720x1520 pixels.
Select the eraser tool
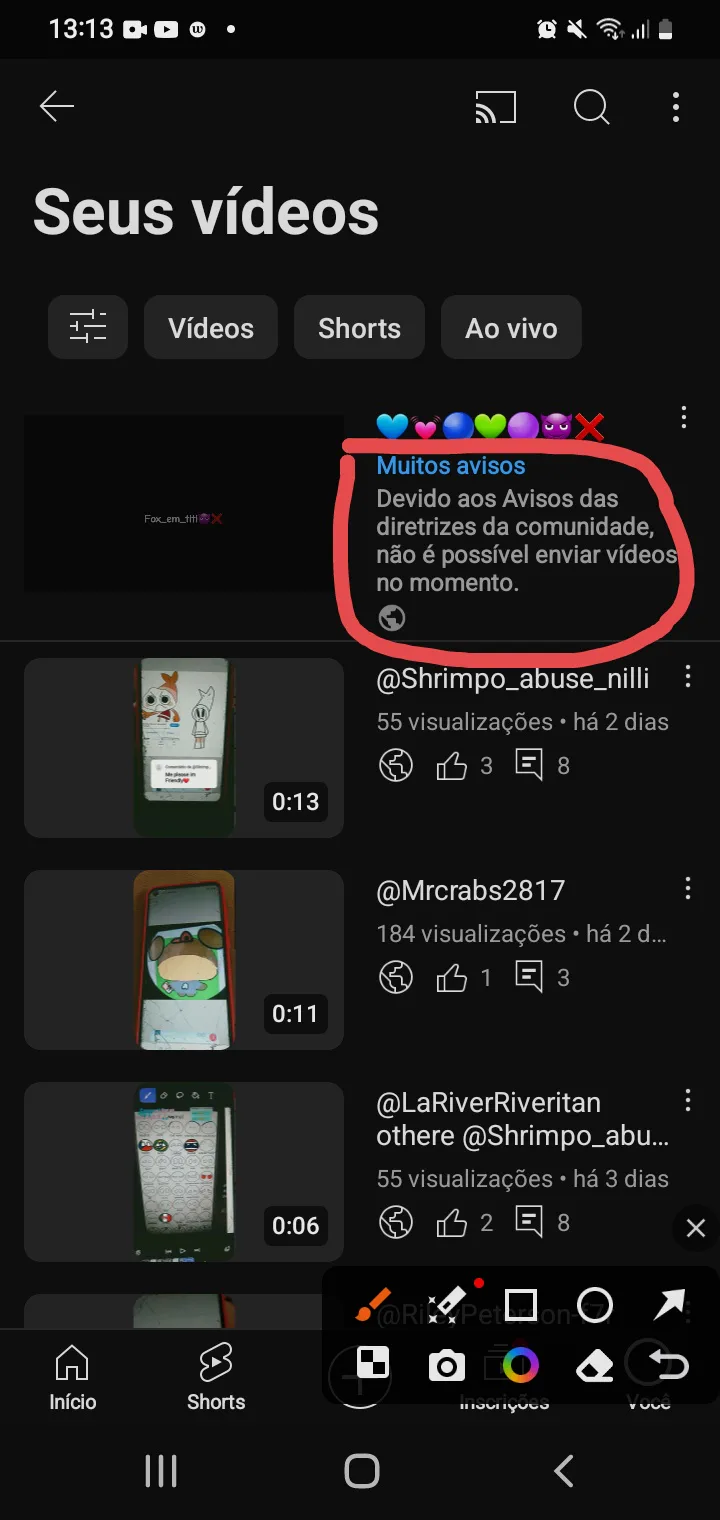coord(595,1365)
